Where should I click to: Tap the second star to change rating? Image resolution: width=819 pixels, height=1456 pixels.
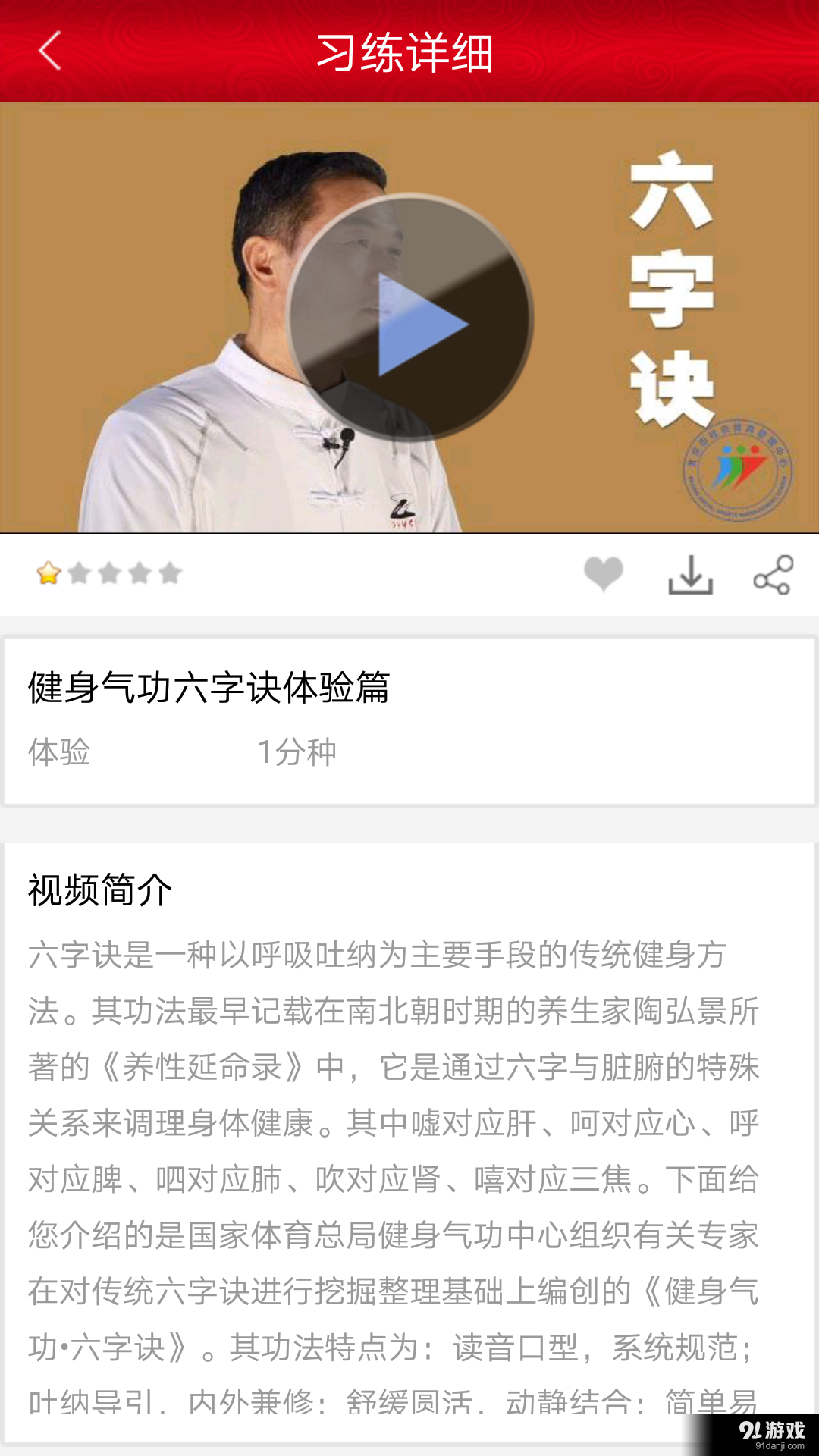coord(80,573)
